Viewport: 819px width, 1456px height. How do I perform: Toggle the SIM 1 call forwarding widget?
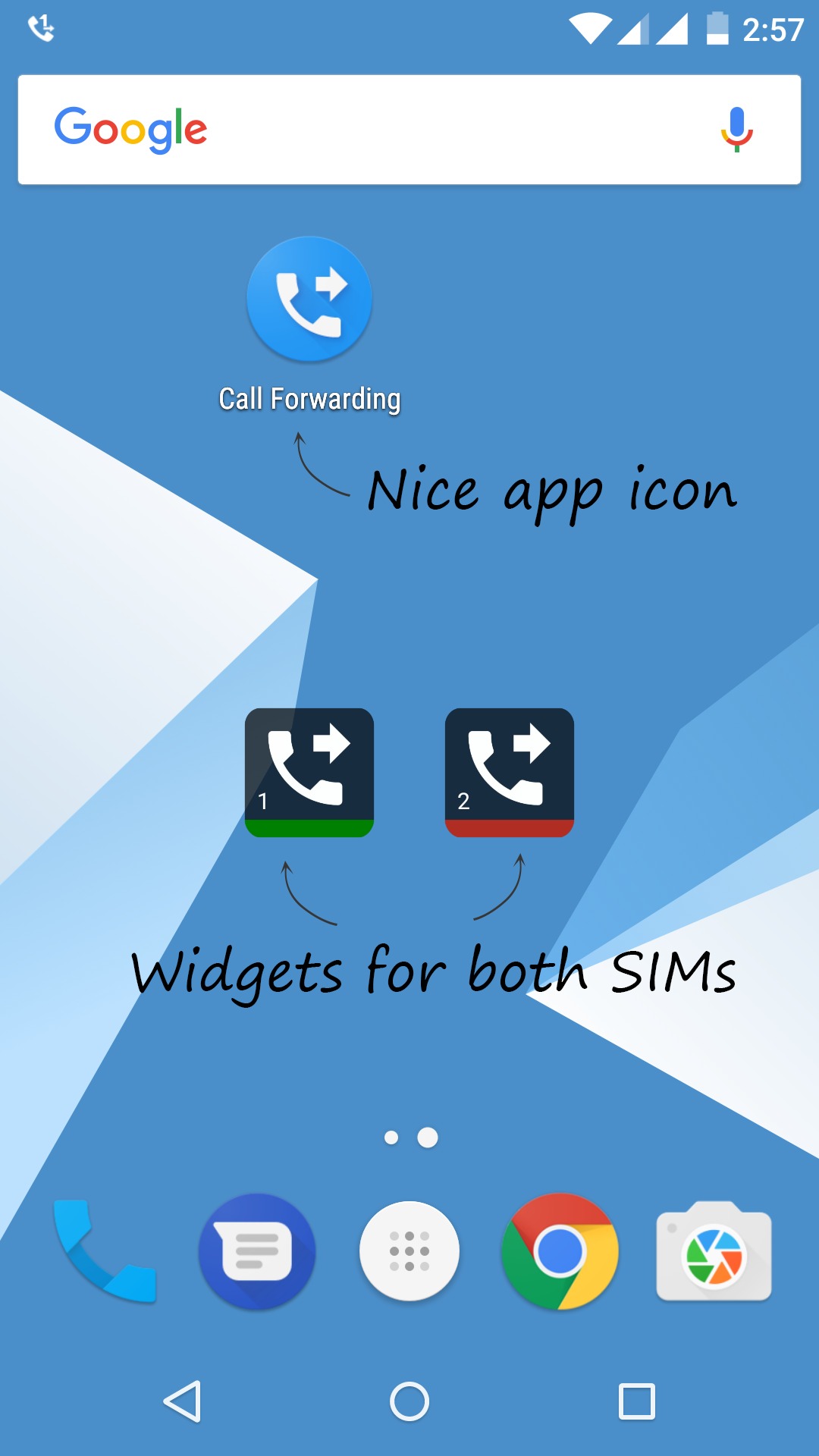[x=309, y=773]
